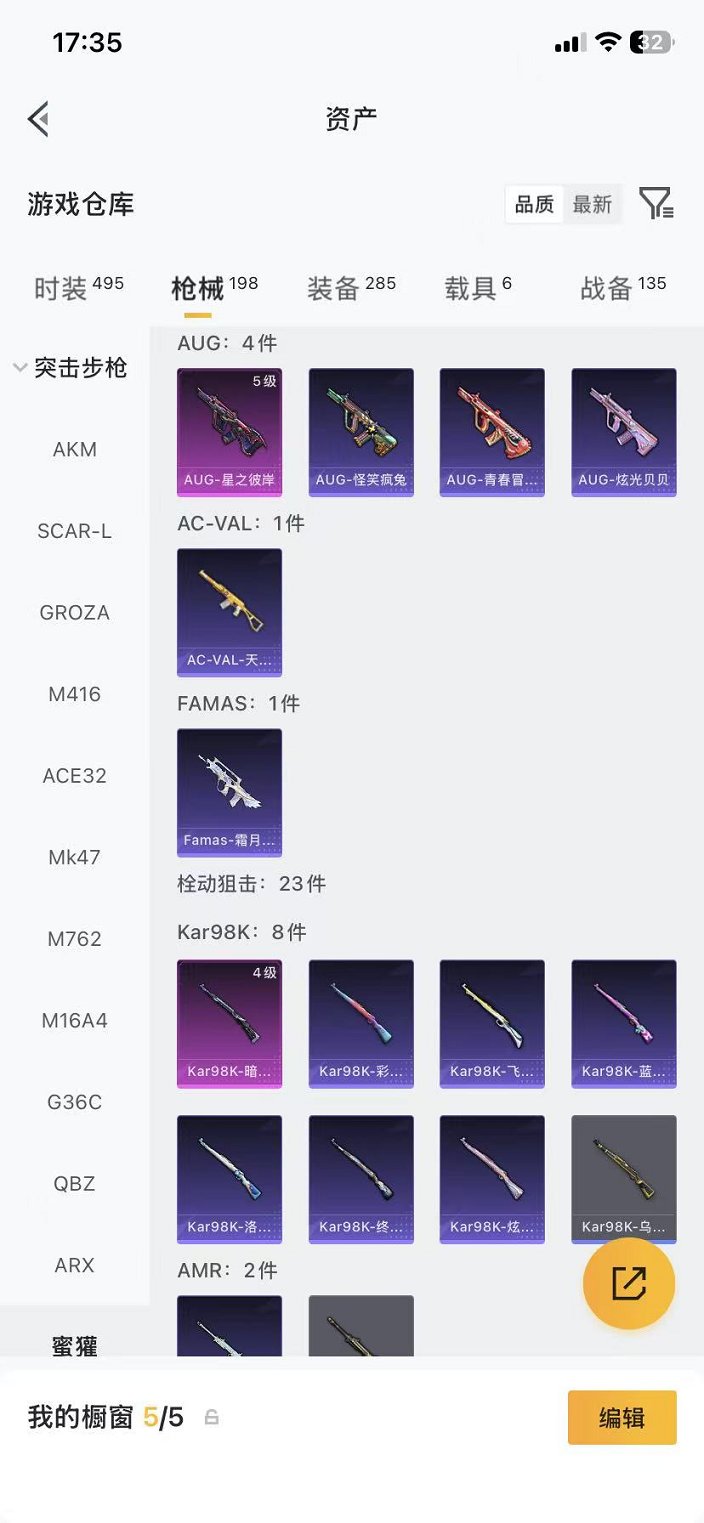Tap the orange share floating button
Viewport: 704px width, 1523px height.
click(x=629, y=1283)
